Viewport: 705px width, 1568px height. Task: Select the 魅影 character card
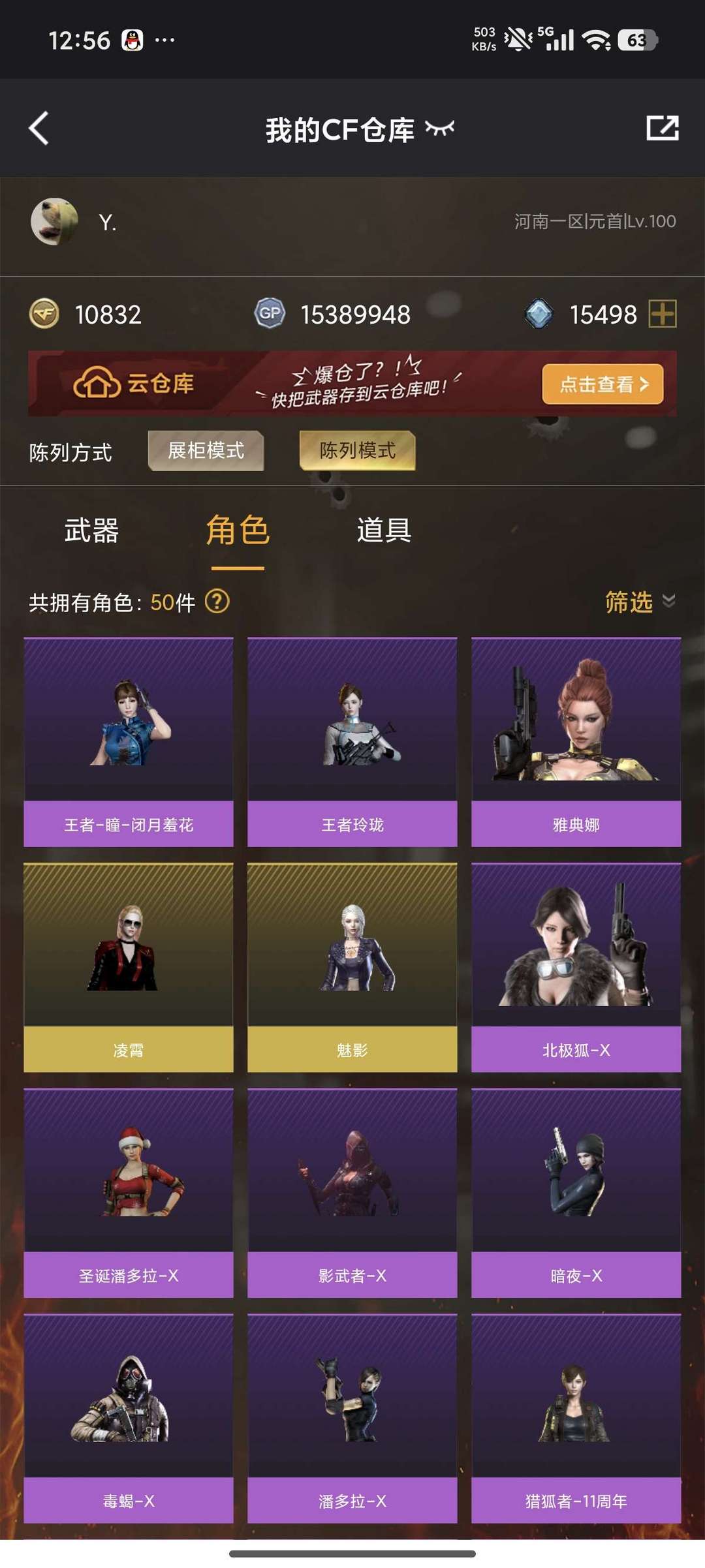pyautogui.click(x=352, y=968)
